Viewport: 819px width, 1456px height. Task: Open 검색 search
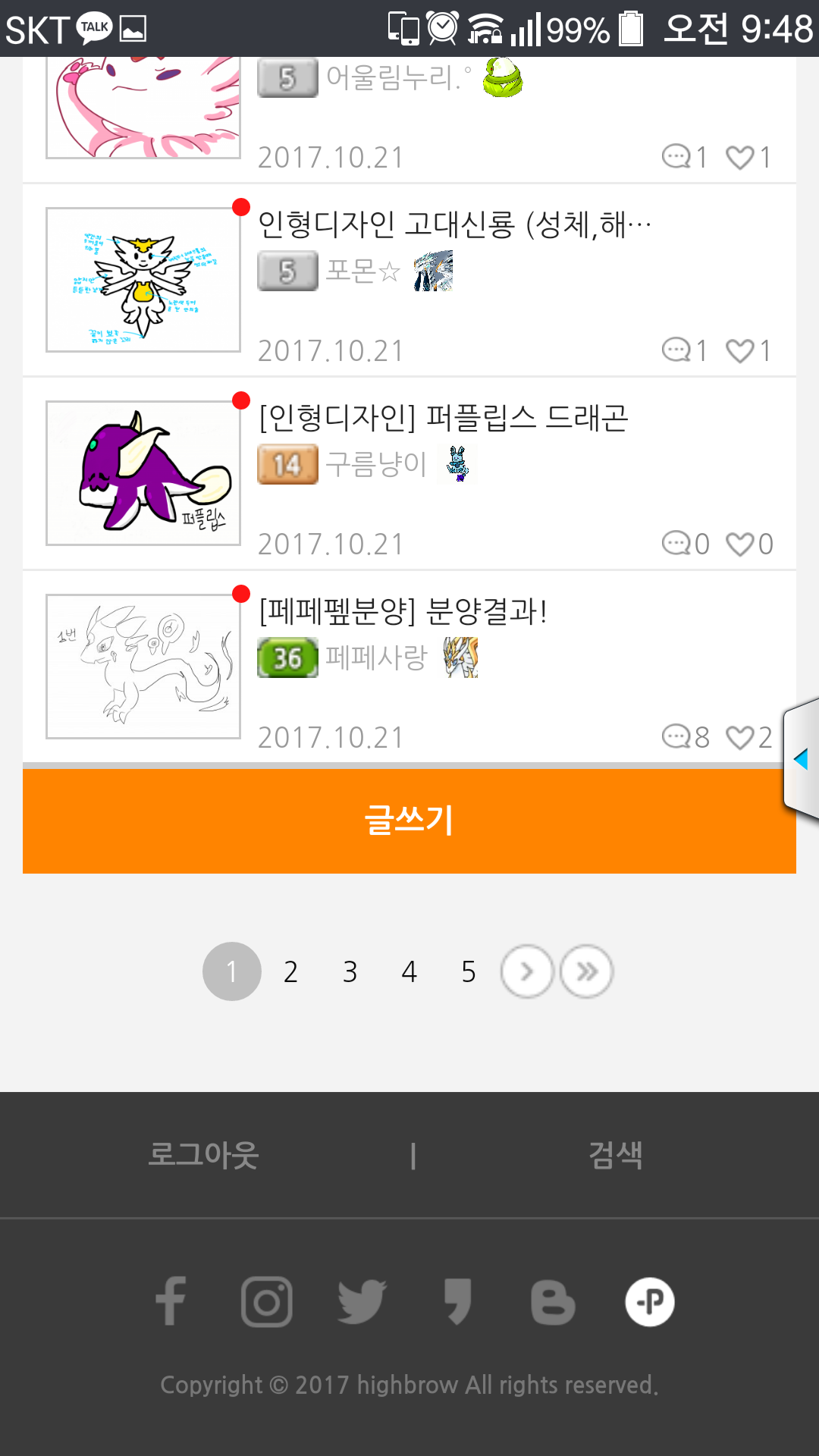click(616, 1155)
